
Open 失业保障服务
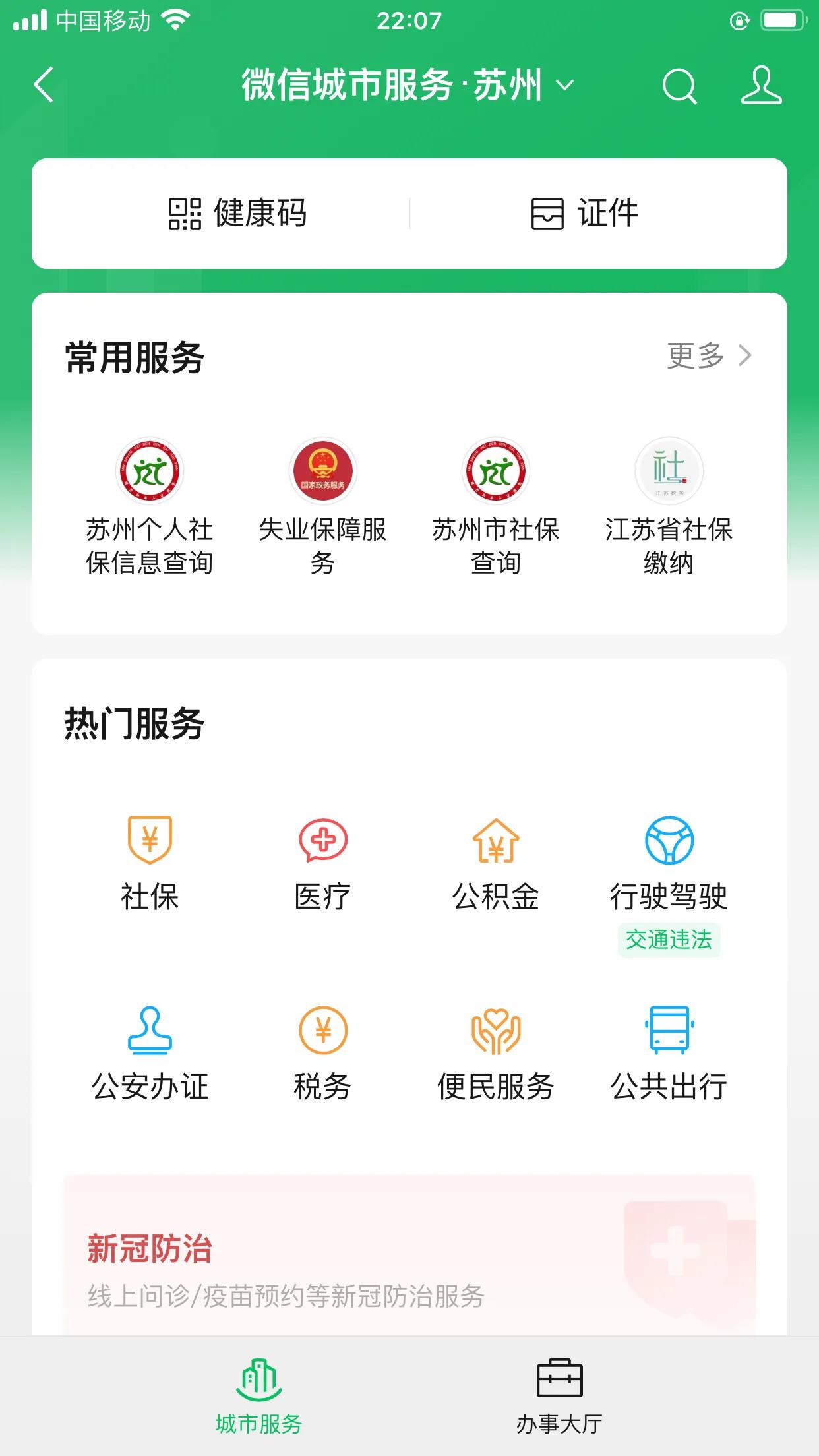(322, 506)
